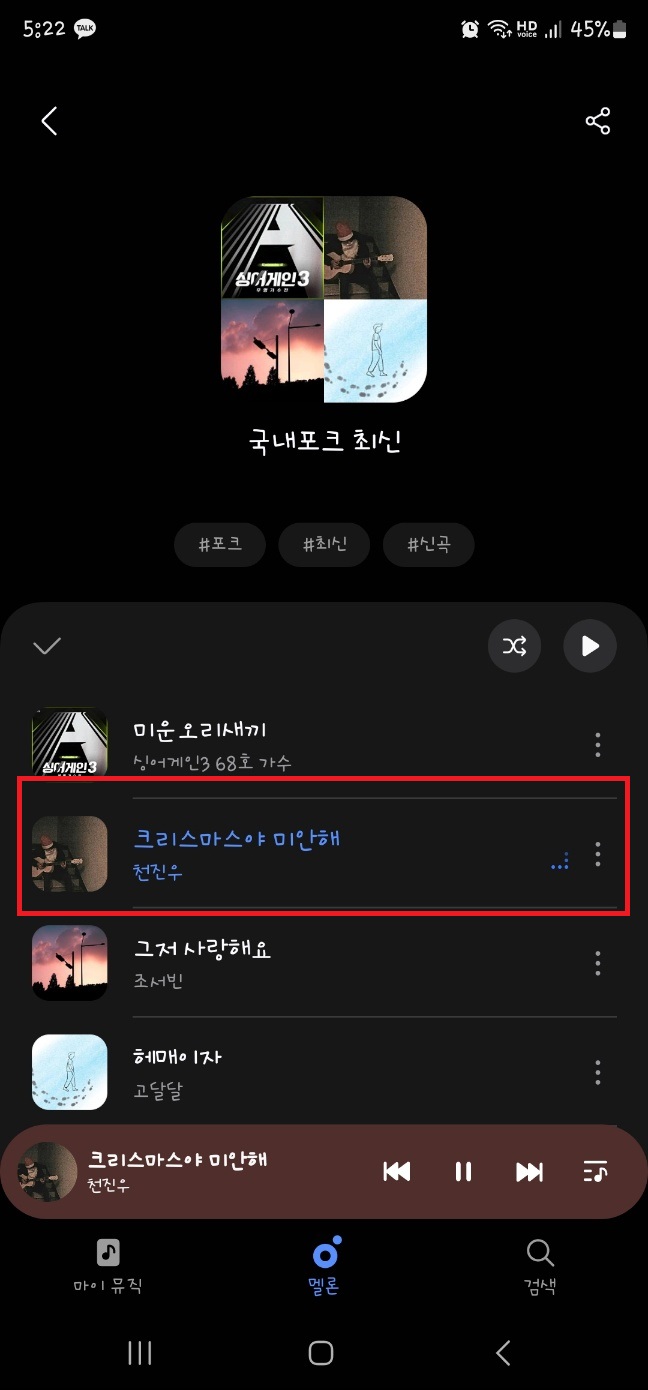Shuffle play the playlist
Viewport: 648px width, 1390px height.
pyautogui.click(x=514, y=646)
